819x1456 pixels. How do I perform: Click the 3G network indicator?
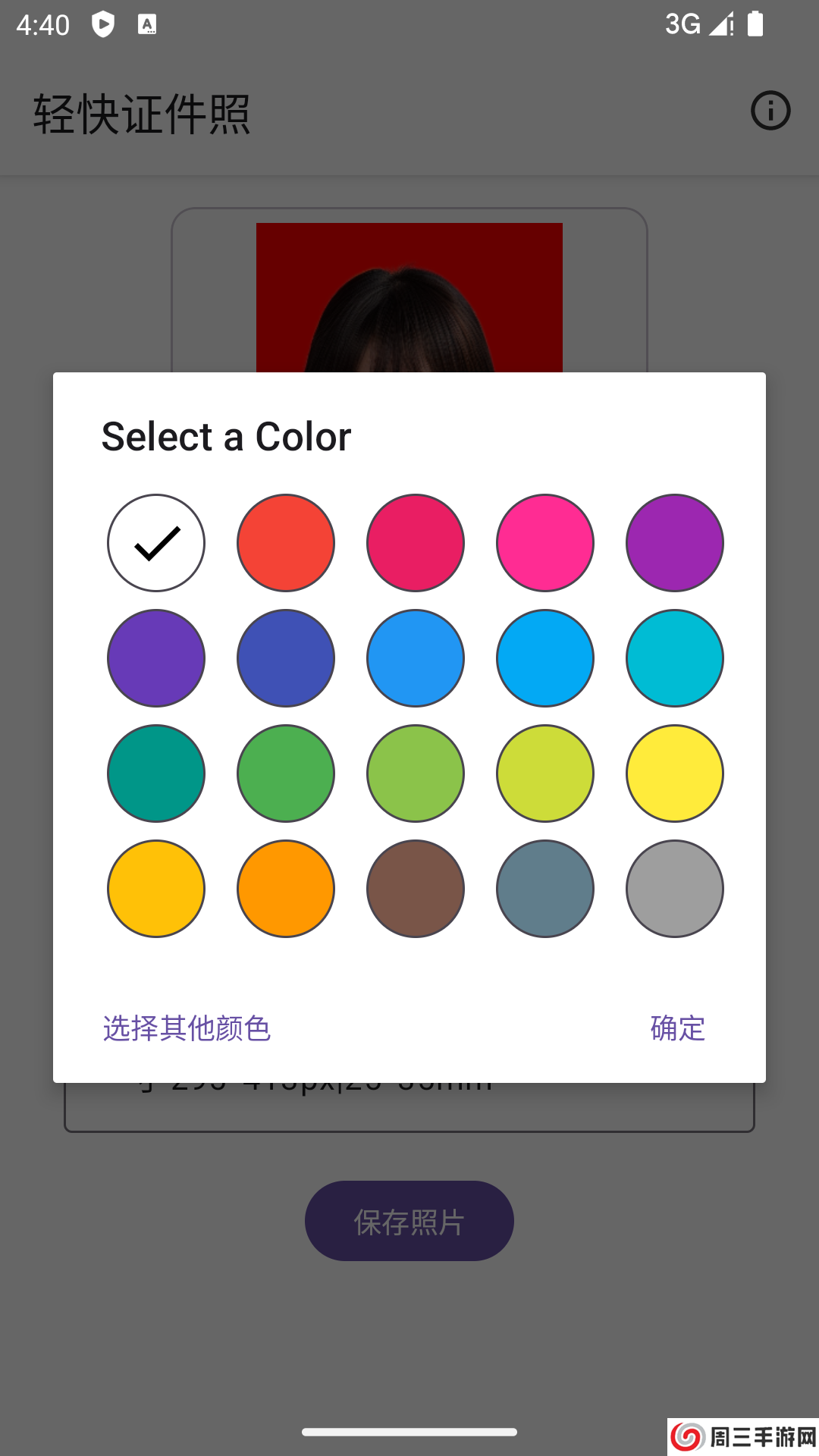(681, 24)
